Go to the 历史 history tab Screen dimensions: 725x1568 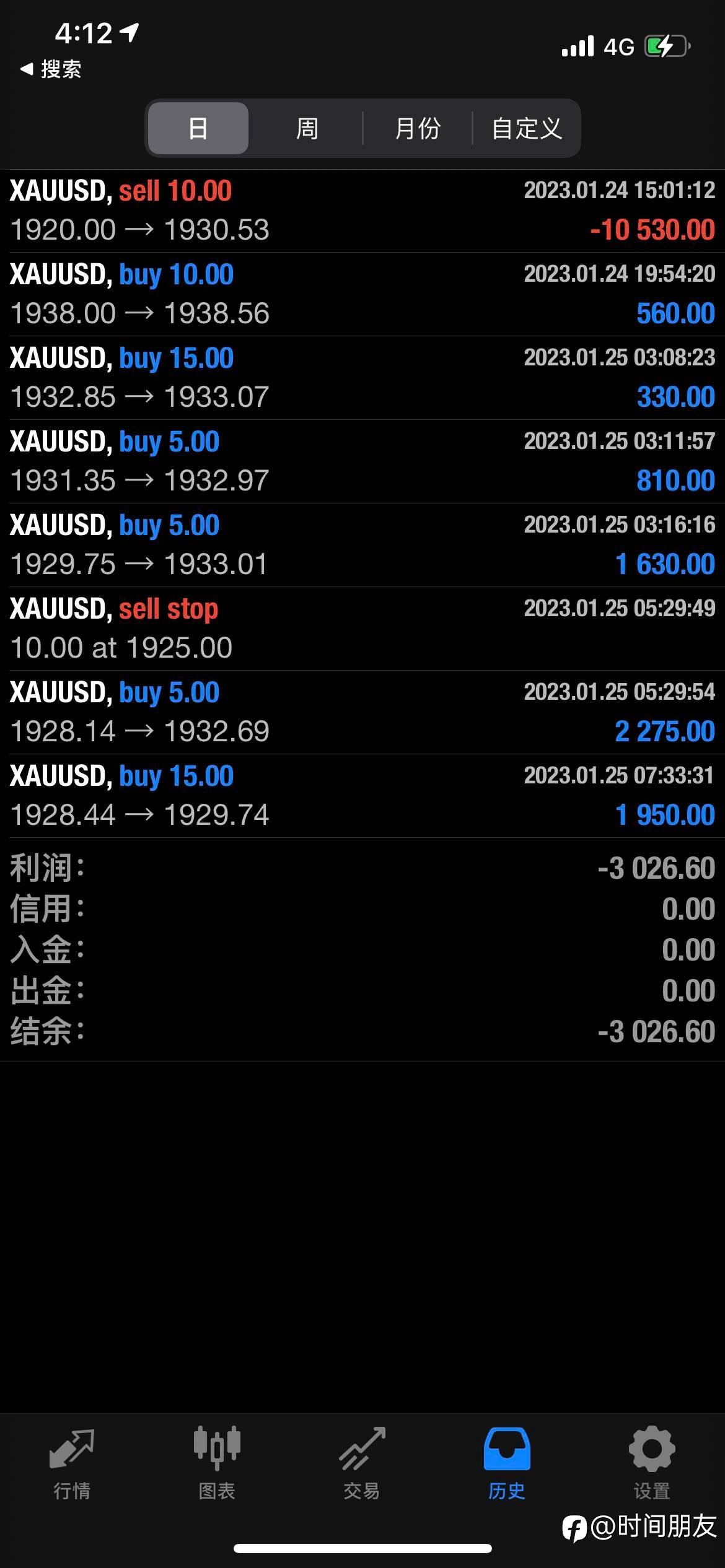[x=507, y=1463]
